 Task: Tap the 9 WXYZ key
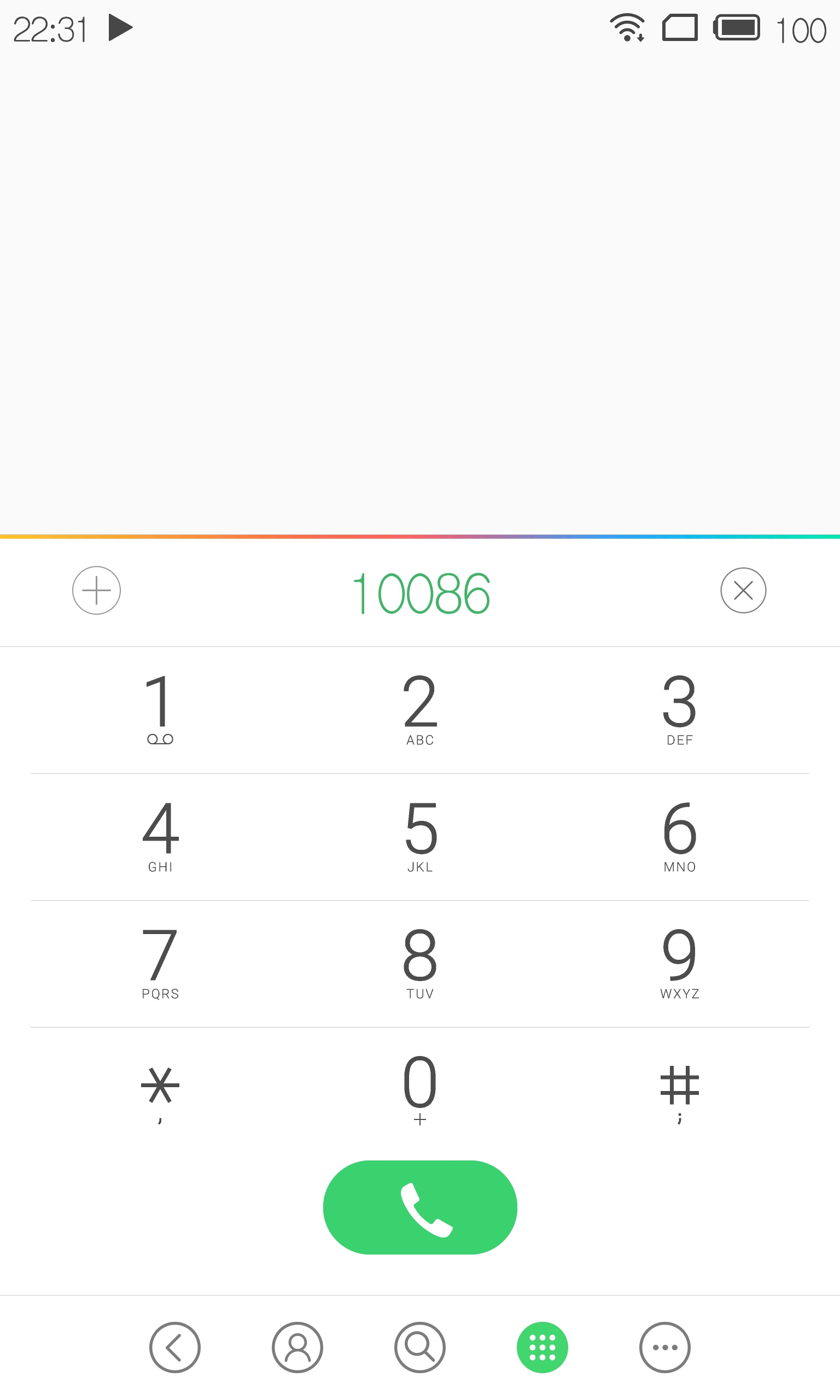click(679, 963)
